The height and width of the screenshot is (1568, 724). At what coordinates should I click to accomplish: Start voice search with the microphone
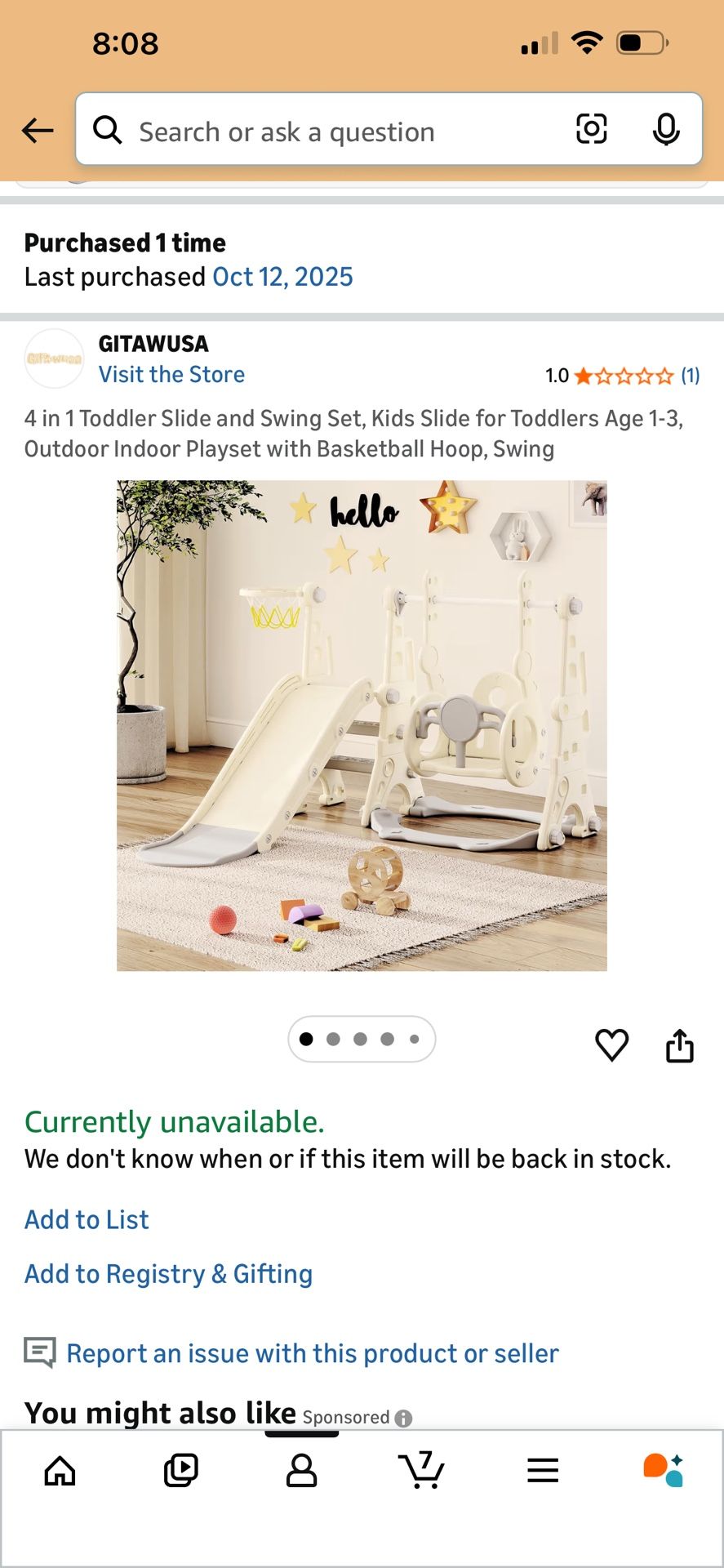coord(666,130)
